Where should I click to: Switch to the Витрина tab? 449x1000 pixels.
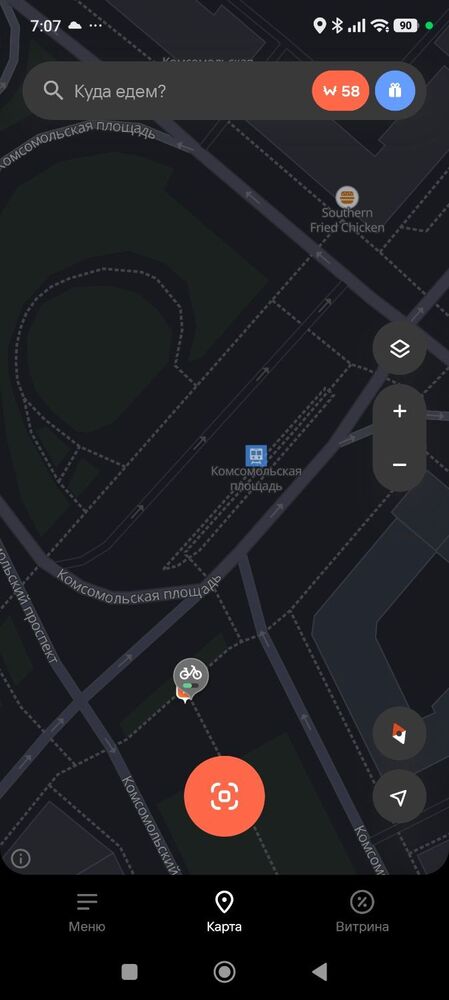pyautogui.click(x=362, y=913)
